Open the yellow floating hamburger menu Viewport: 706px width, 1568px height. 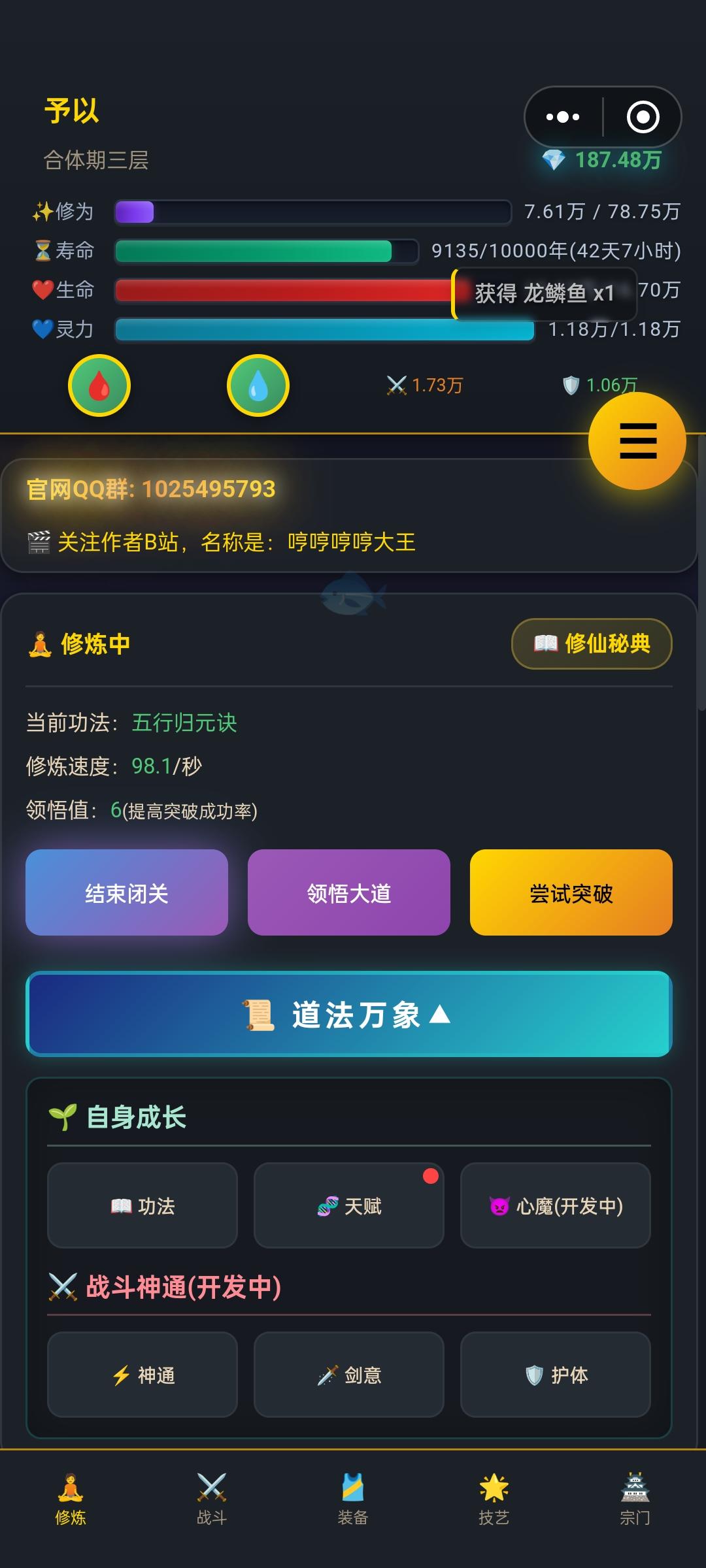click(x=637, y=441)
